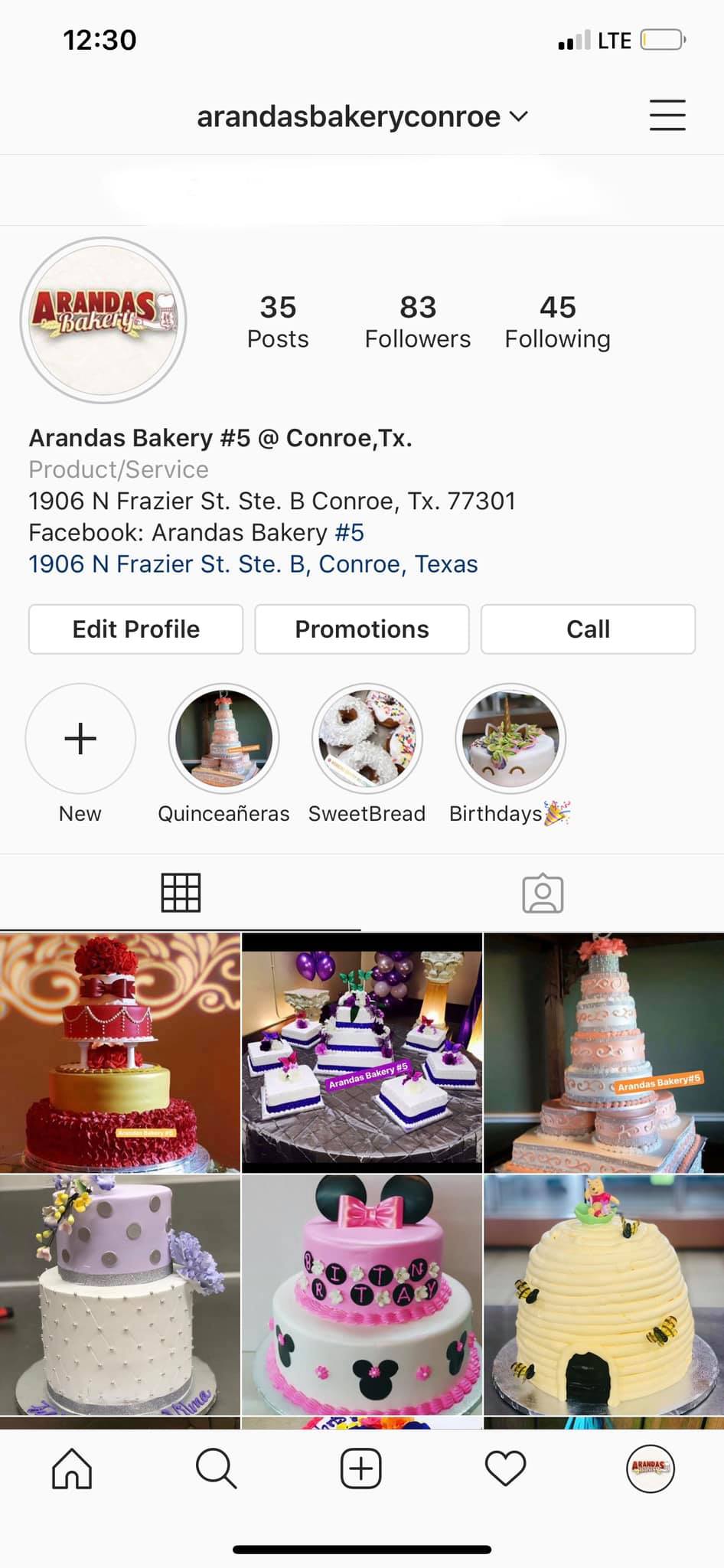Open the Search tab
Viewport: 724px width, 1568px height.
point(217,1468)
